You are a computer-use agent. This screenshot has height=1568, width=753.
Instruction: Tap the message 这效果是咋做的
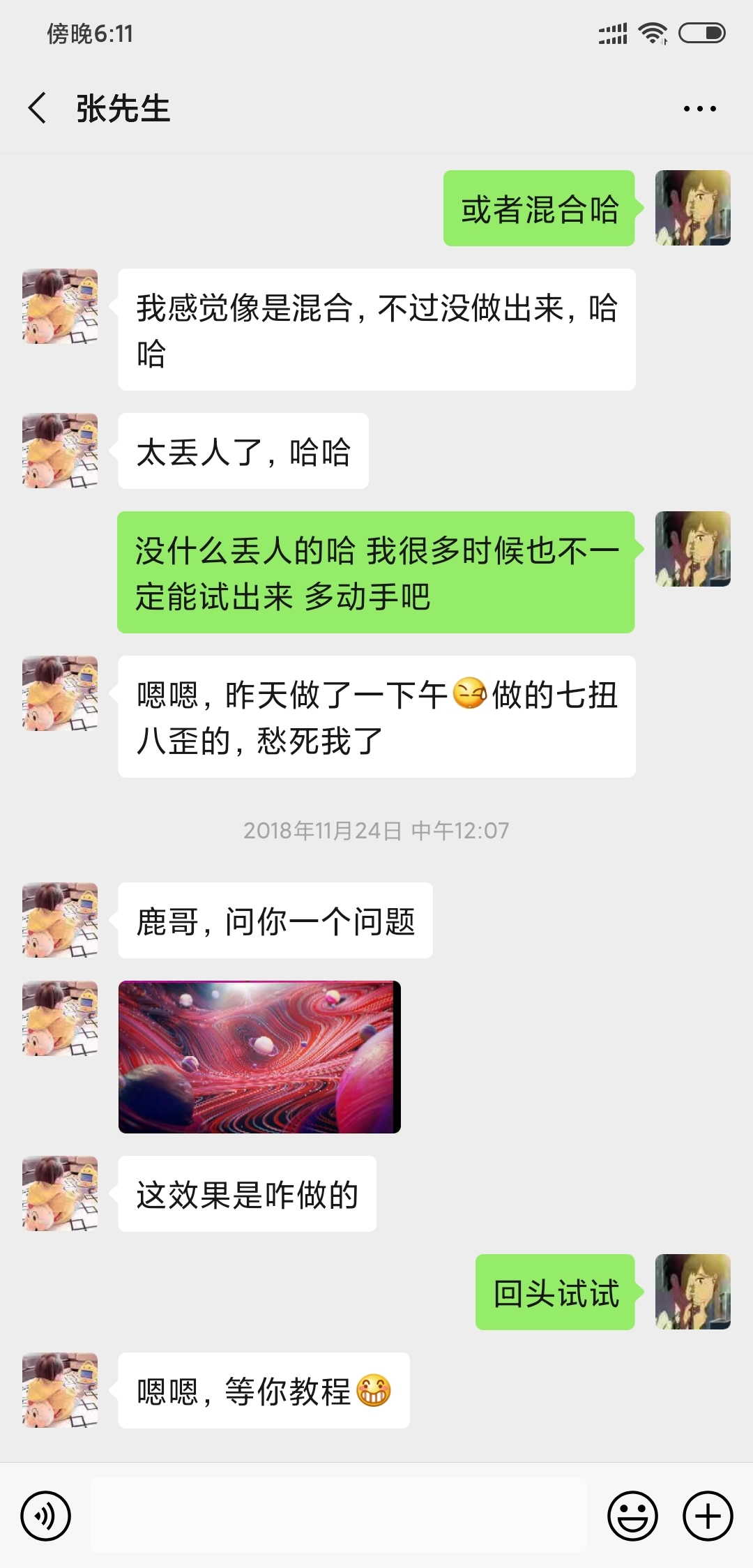click(247, 1193)
